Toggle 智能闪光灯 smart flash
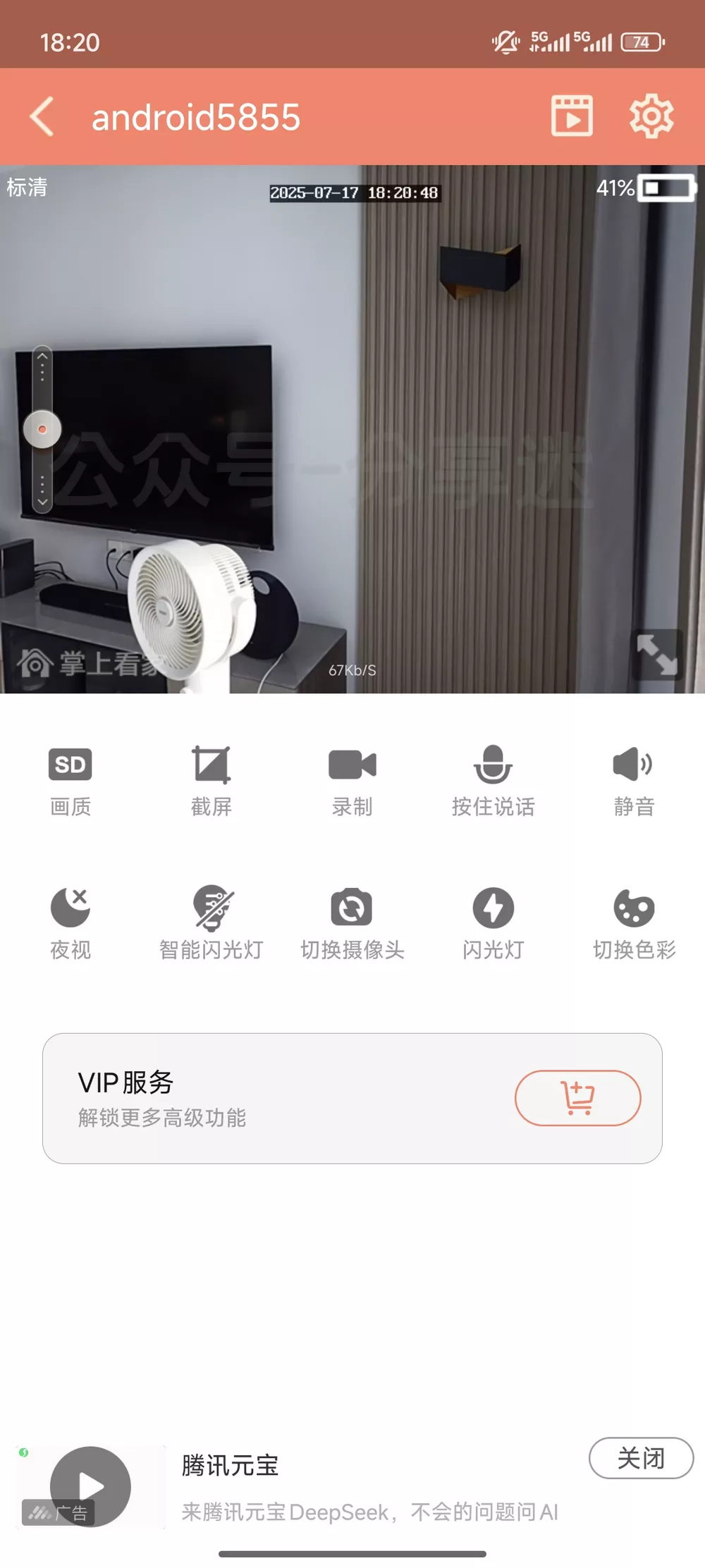The height and width of the screenshot is (1568, 705). (x=211, y=923)
